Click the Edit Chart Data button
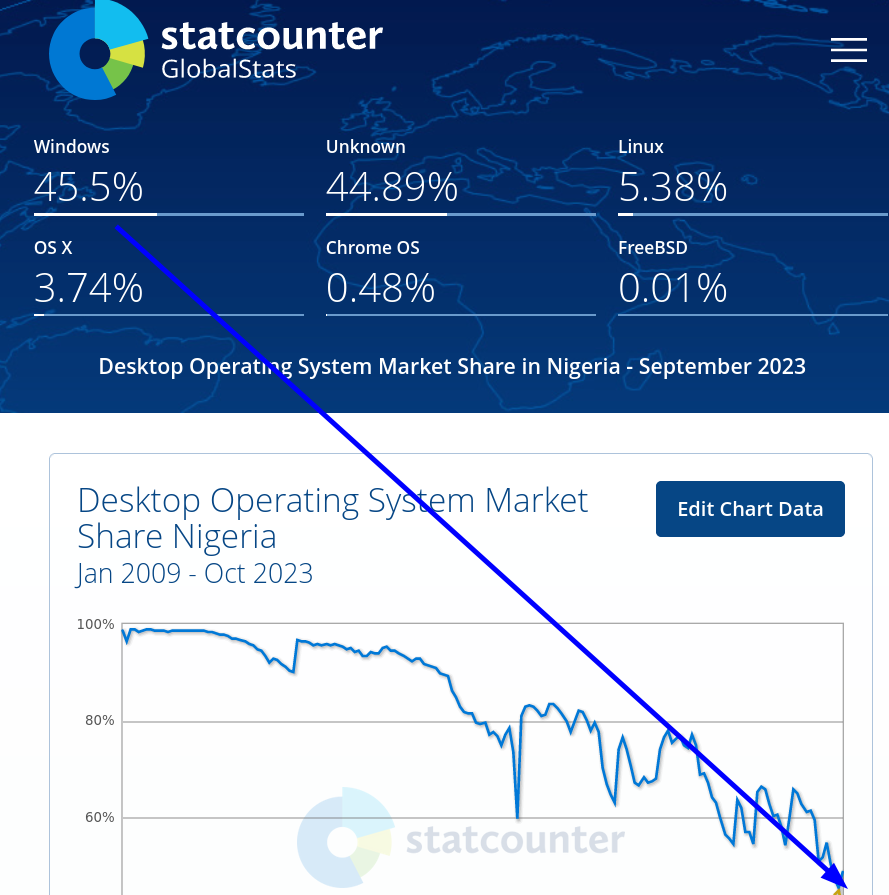This screenshot has width=889, height=895. (x=750, y=508)
